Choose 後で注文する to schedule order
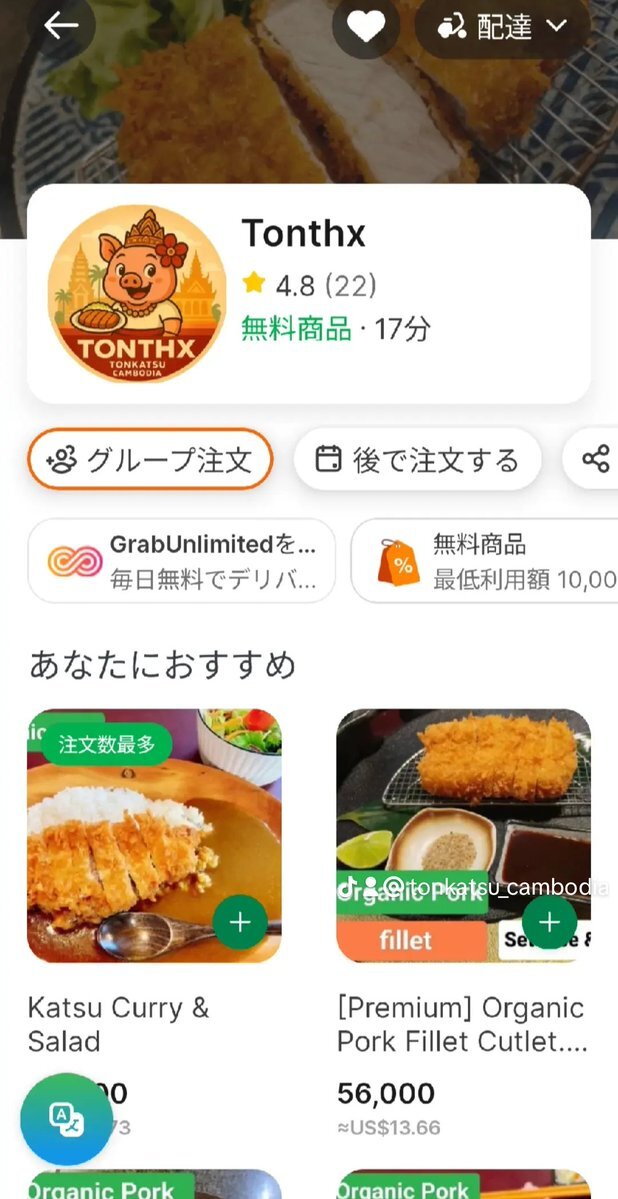Screen dimensions: 618x1199 click(417, 460)
